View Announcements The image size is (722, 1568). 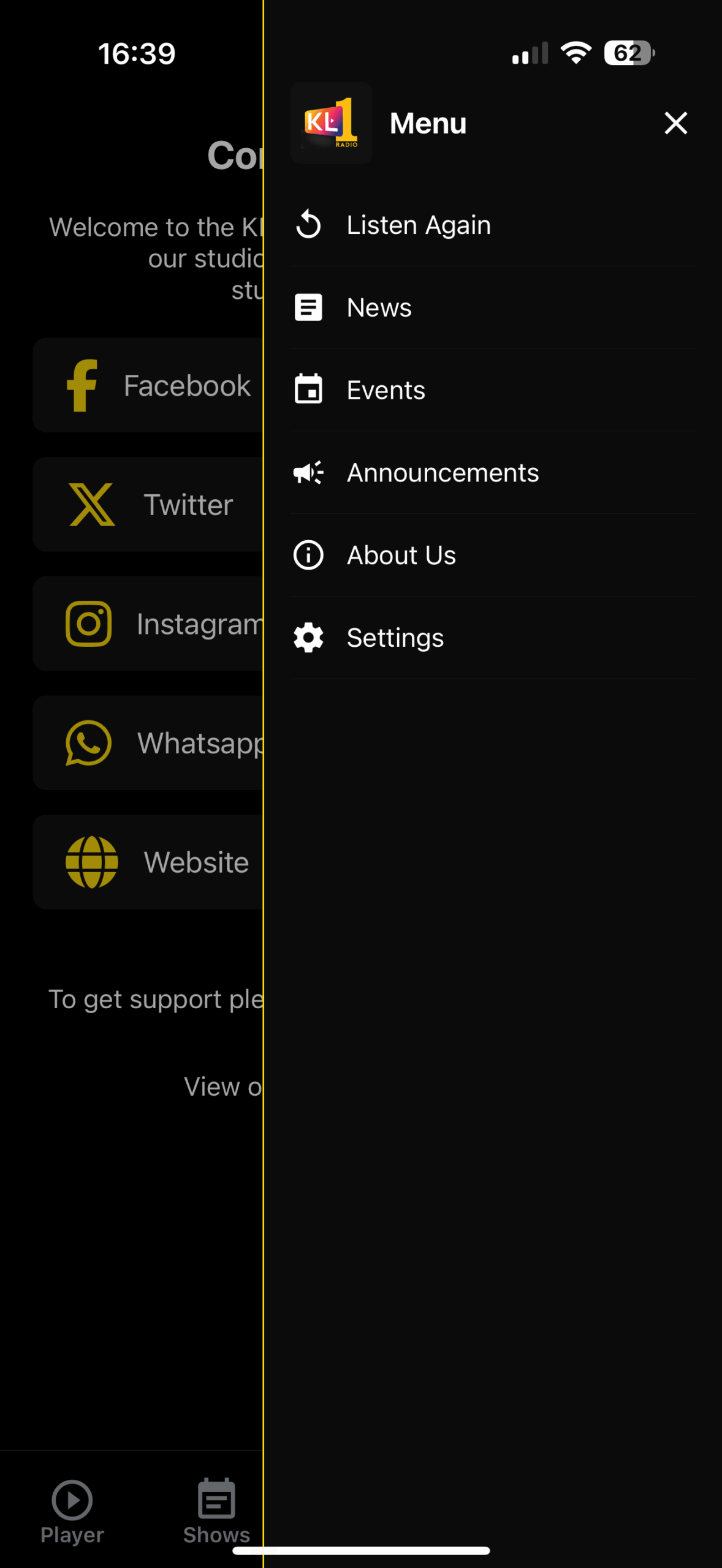[443, 473]
